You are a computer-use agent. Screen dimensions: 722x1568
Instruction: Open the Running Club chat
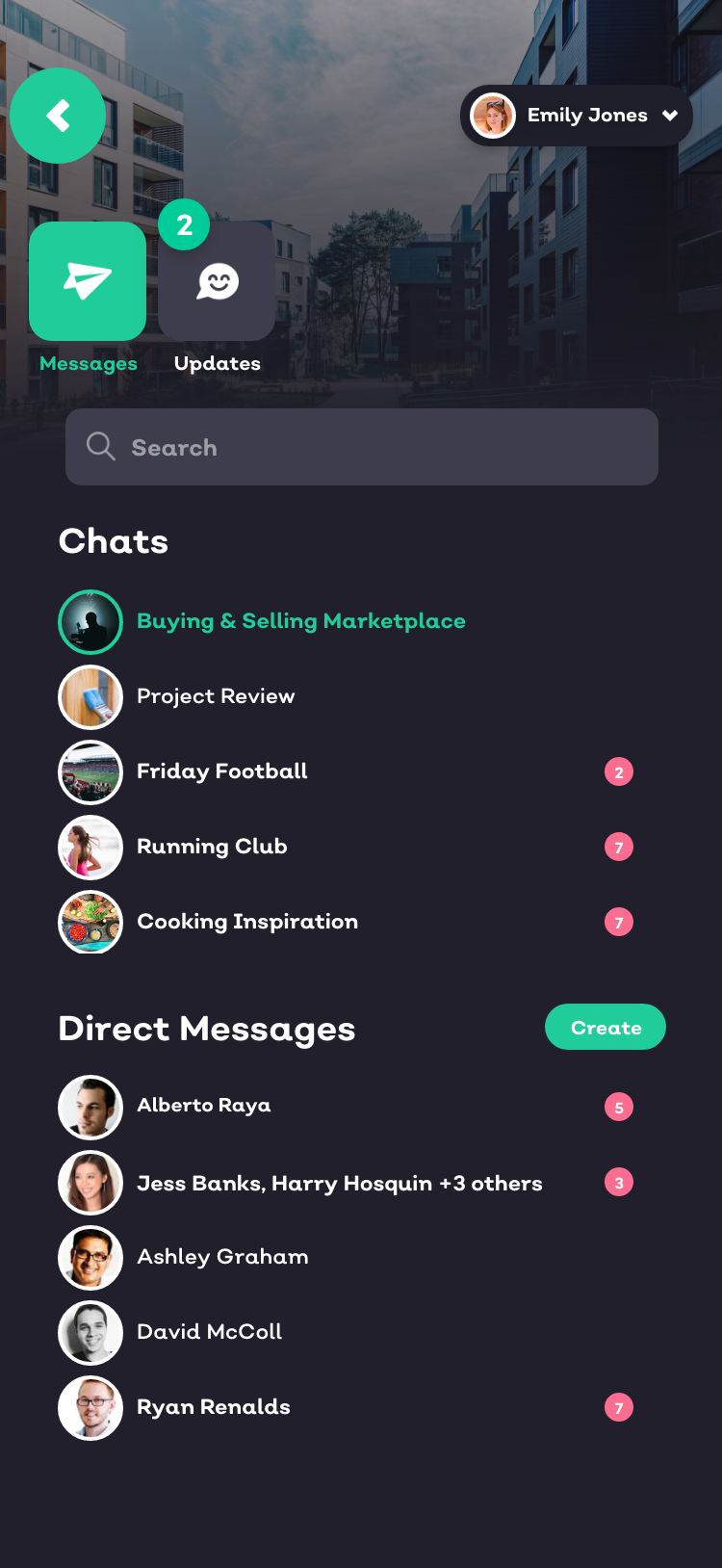pos(212,847)
